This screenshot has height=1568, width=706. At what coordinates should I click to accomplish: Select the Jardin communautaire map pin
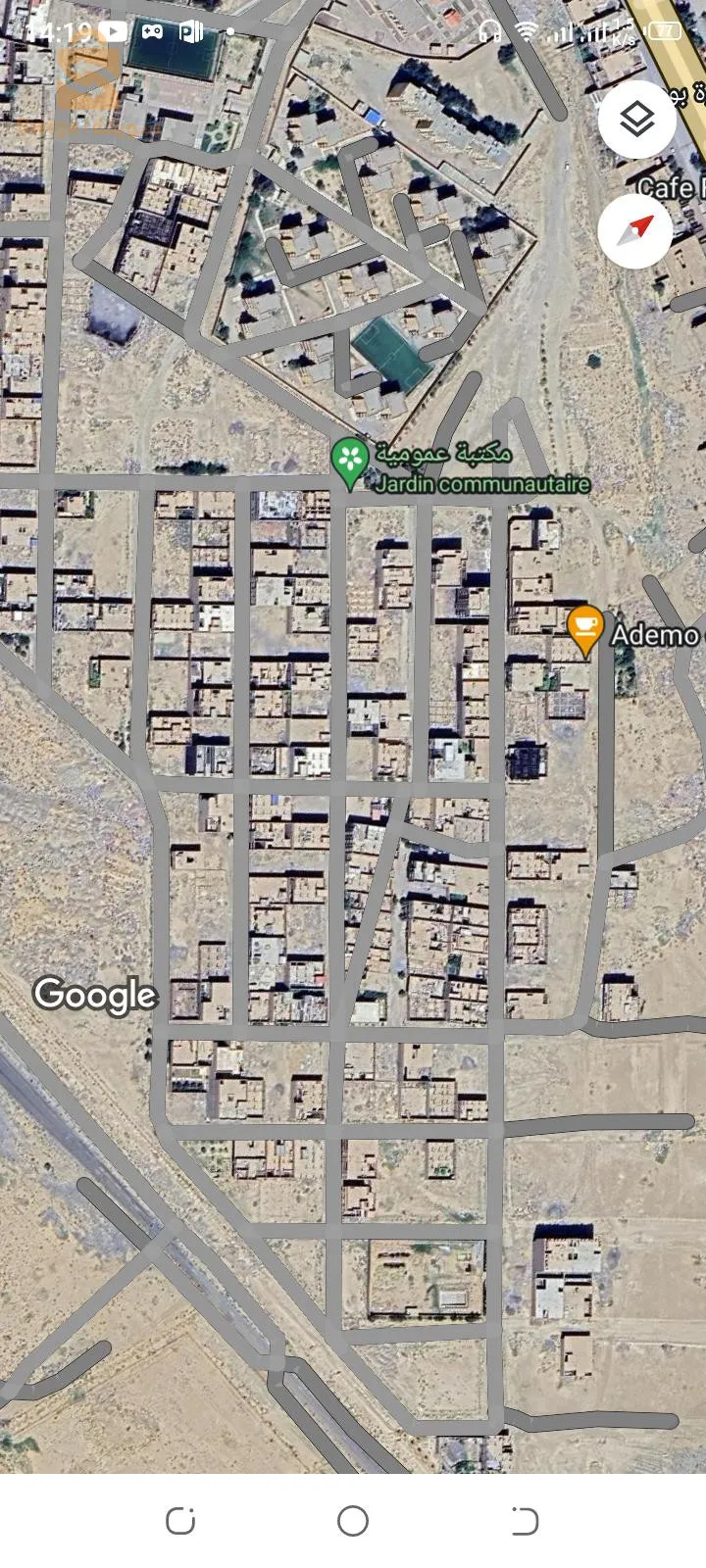point(349,460)
